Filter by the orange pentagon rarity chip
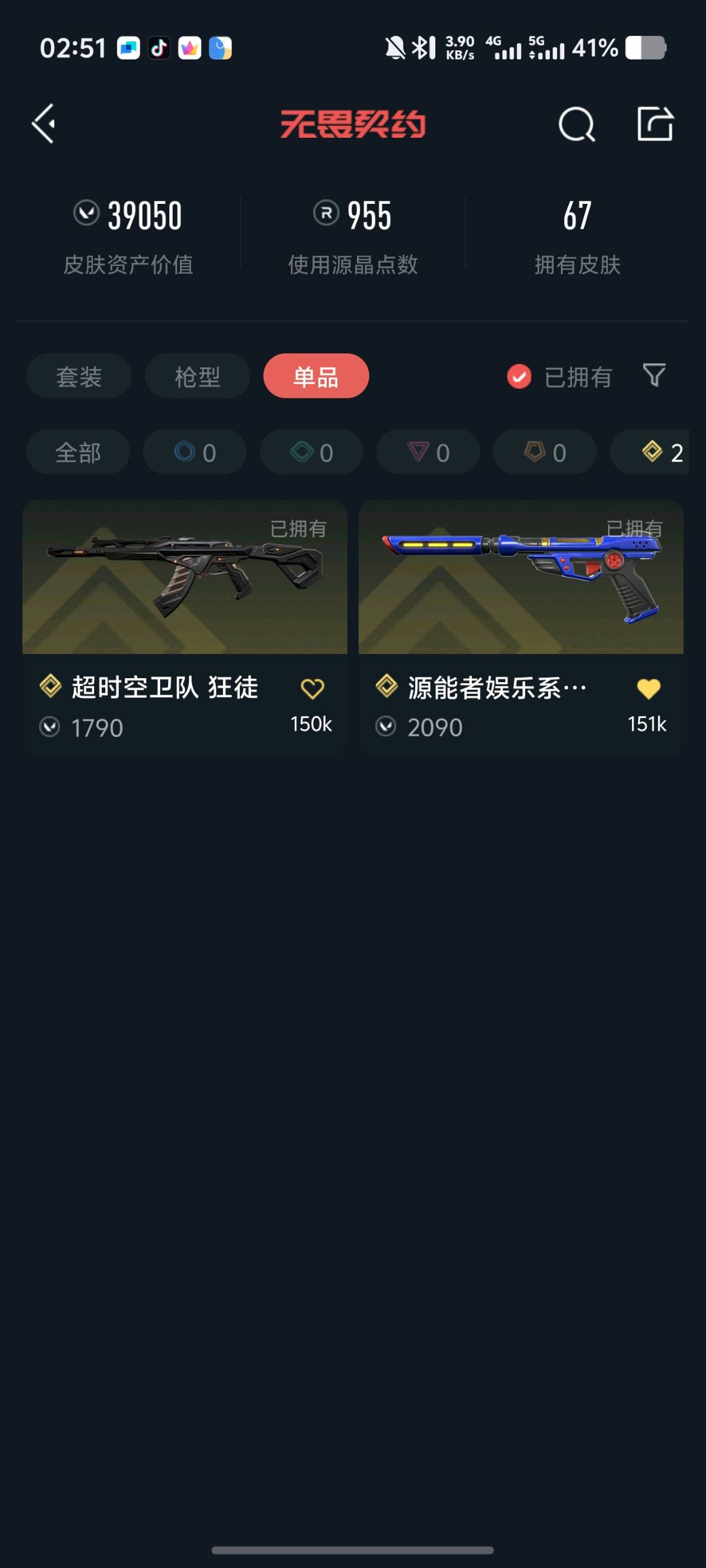Image resolution: width=706 pixels, height=1568 pixels. tap(545, 452)
